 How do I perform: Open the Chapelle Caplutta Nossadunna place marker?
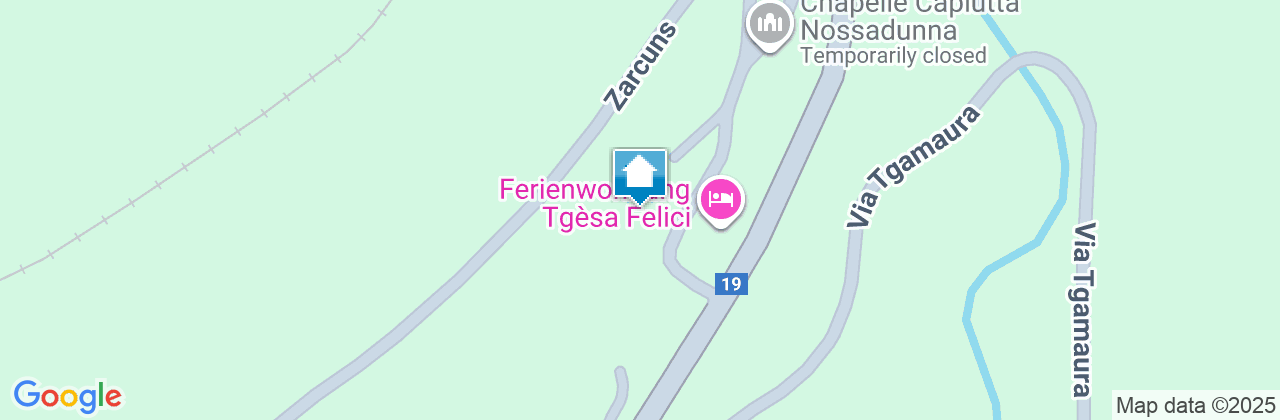click(x=769, y=24)
